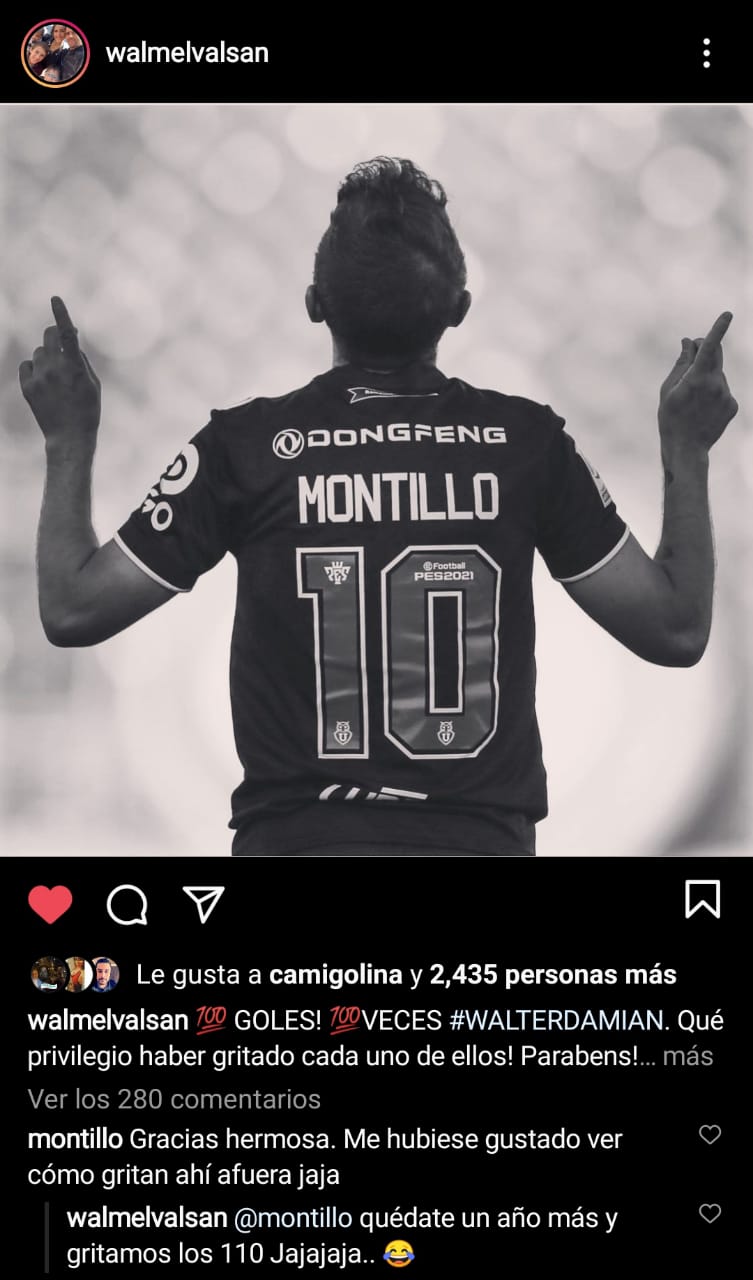Unlike the post with the red heart
This screenshot has width=753, height=1280.
(x=50, y=904)
